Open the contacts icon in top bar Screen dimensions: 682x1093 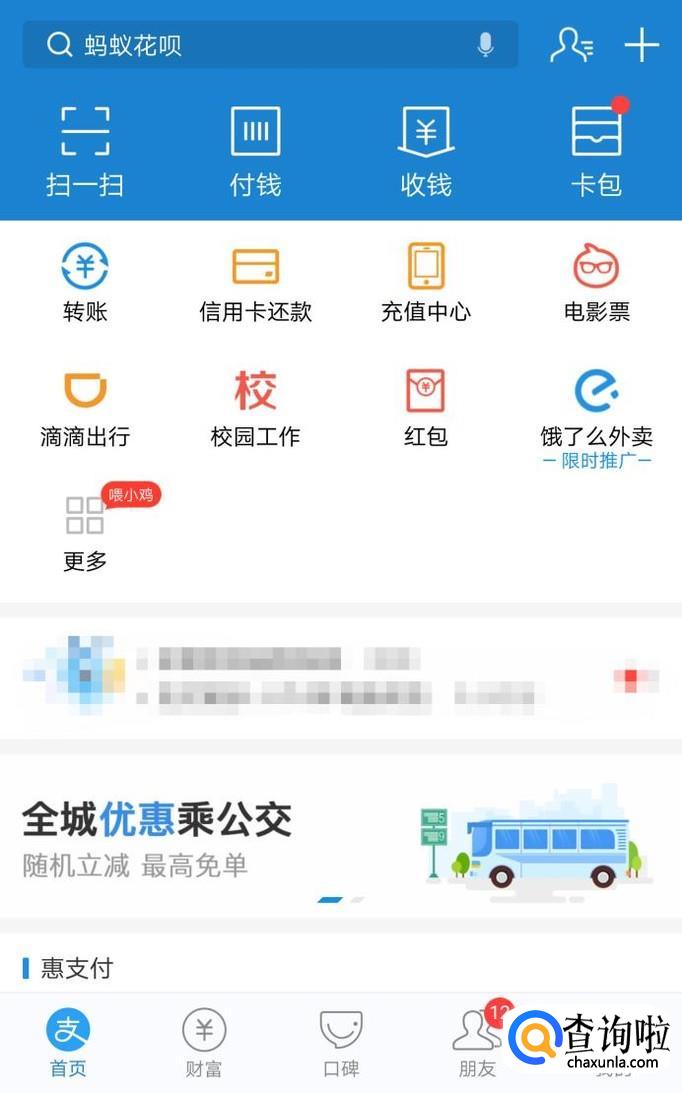click(571, 45)
